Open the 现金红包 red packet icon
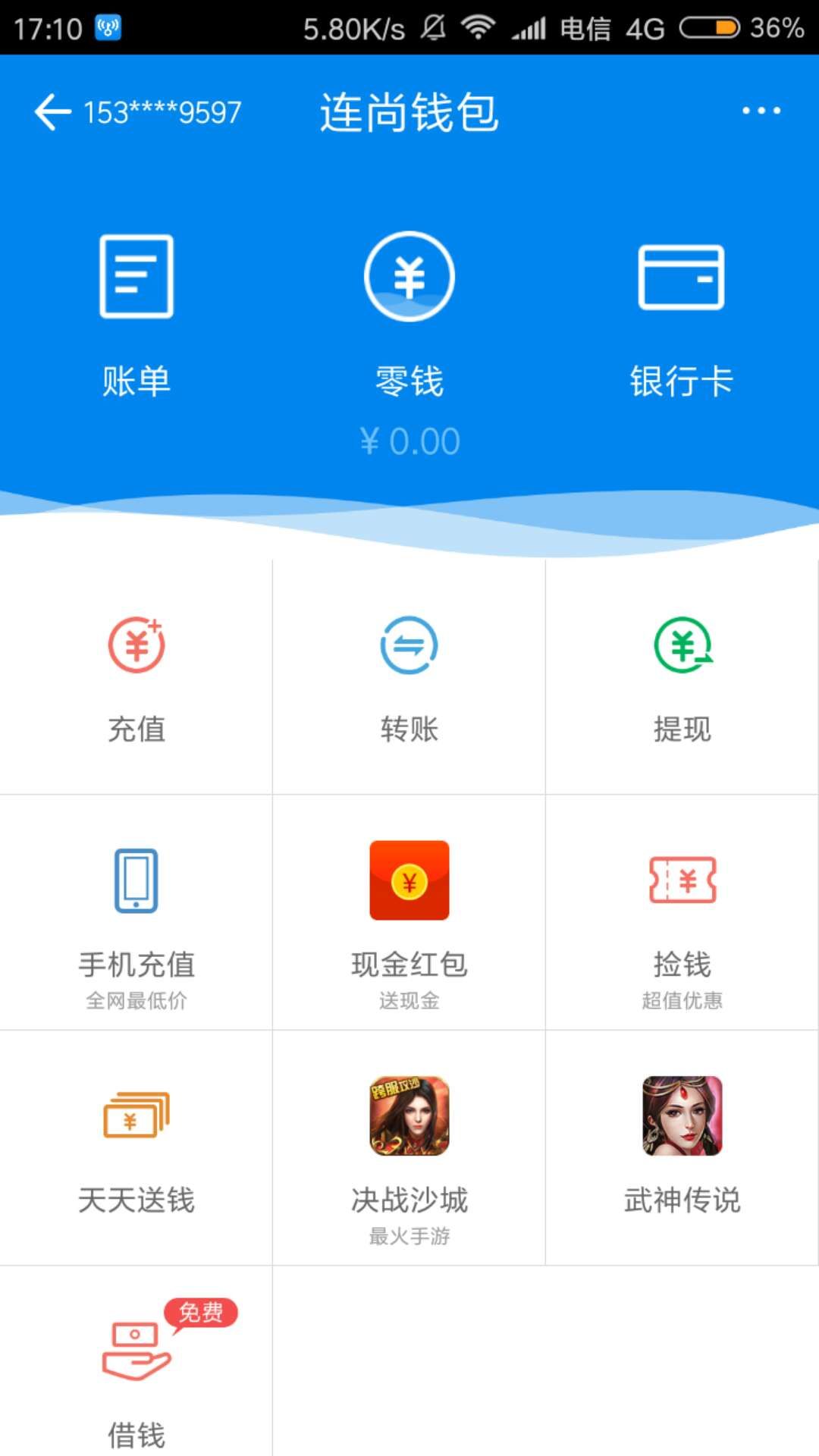The height and width of the screenshot is (1456, 819). [409, 880]
